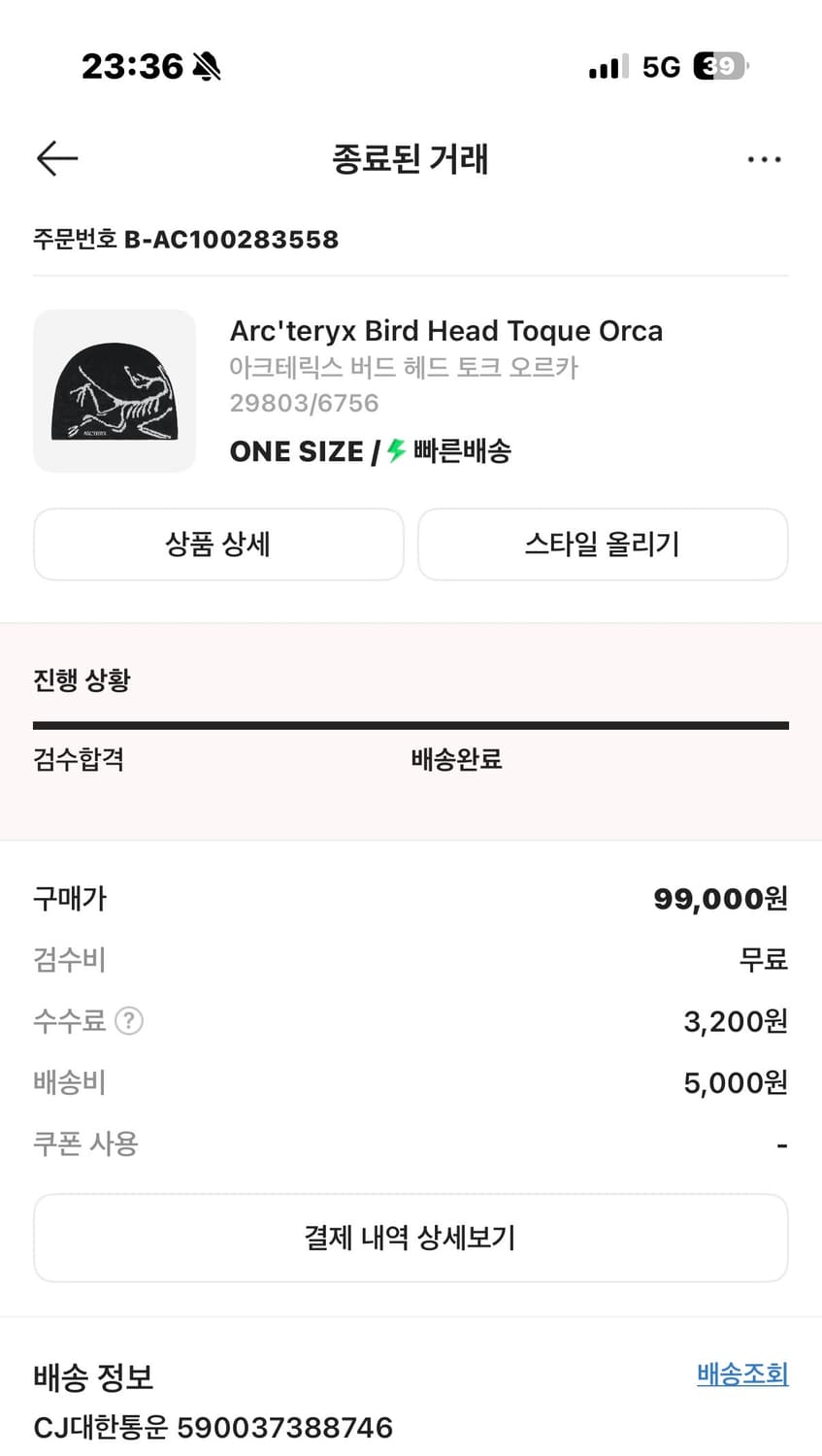
Task: Tap the 수수료 help question mark icon
Action: tap(131, 1020)
